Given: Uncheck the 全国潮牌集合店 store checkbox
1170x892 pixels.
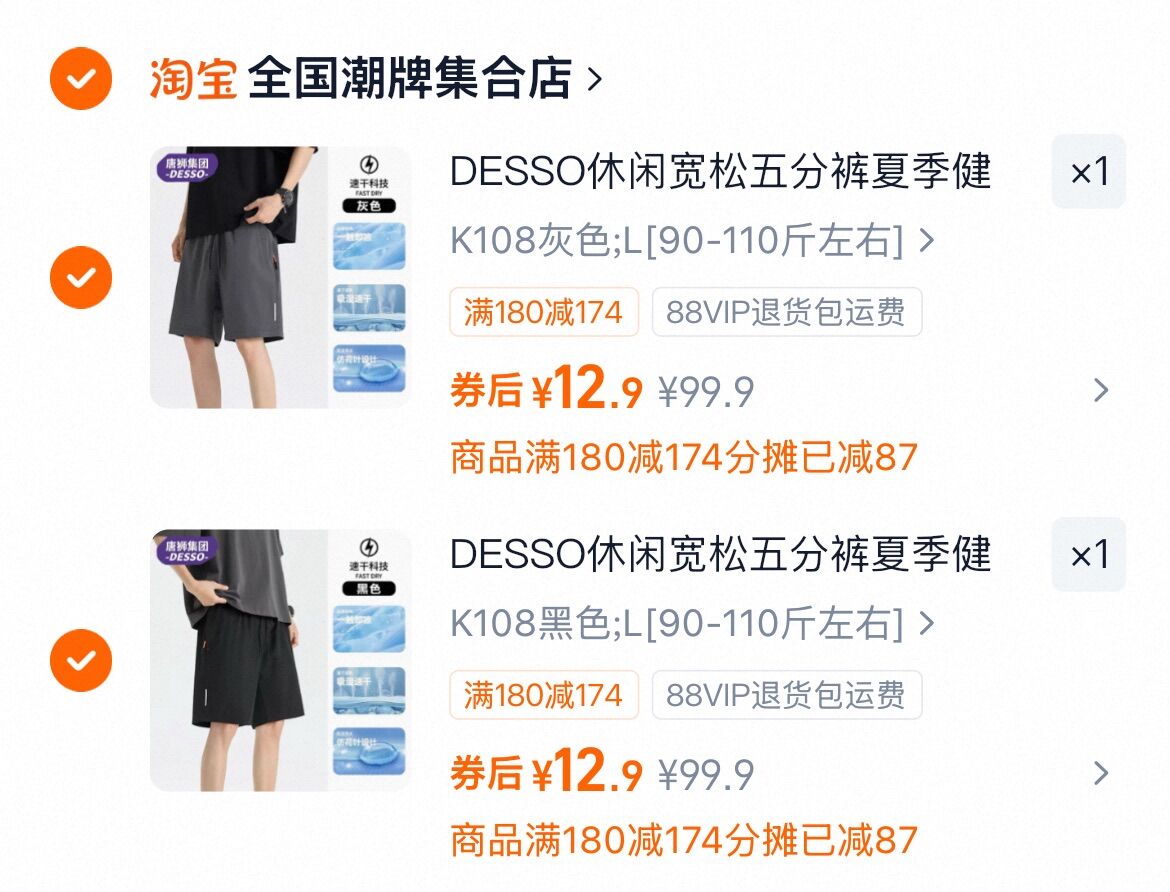Looking at the screenshot, I should (81, 78).
